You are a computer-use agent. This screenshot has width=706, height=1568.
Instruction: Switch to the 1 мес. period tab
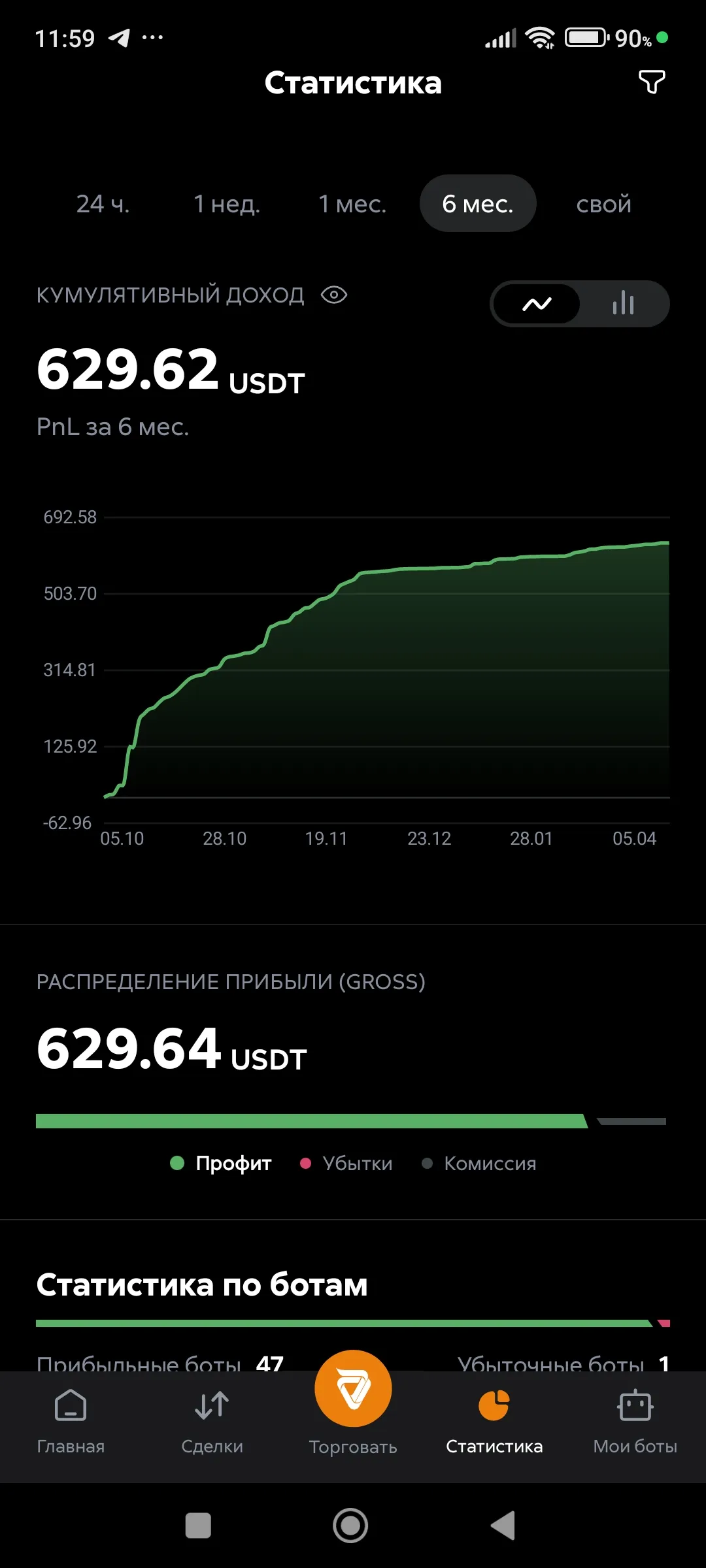tap(352, 203)
